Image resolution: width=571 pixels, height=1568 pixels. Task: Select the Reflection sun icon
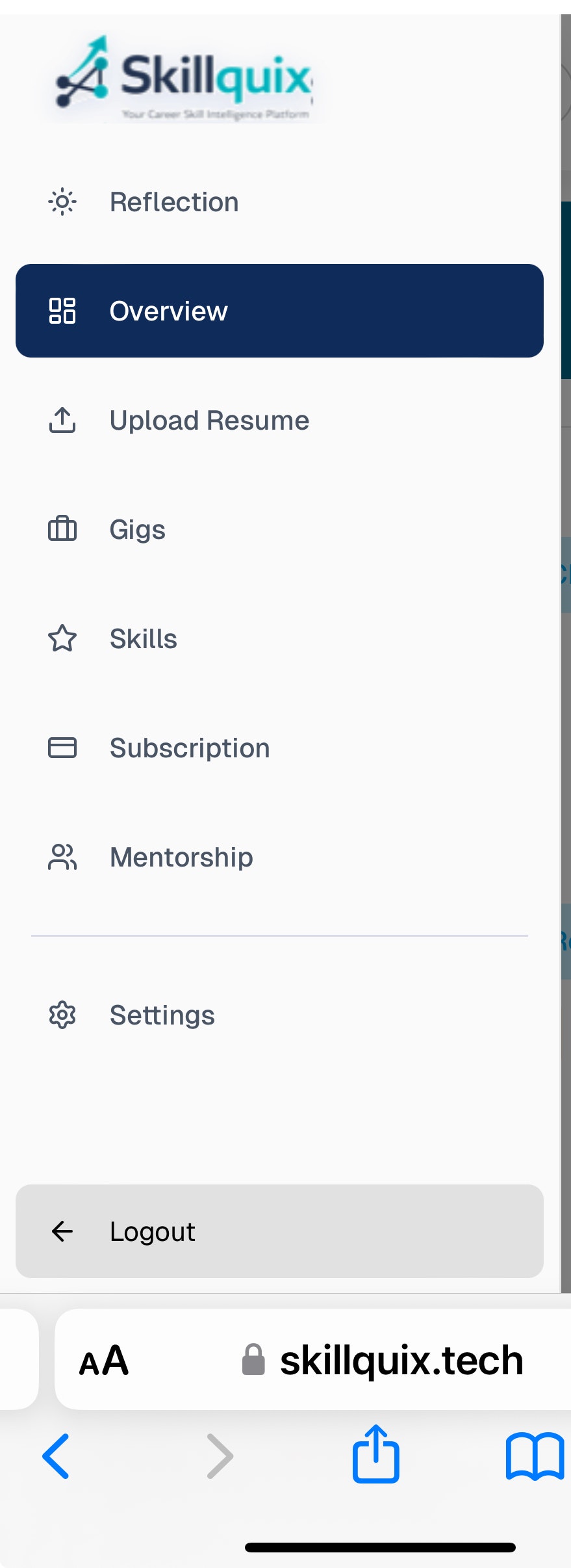coord(62,202)
